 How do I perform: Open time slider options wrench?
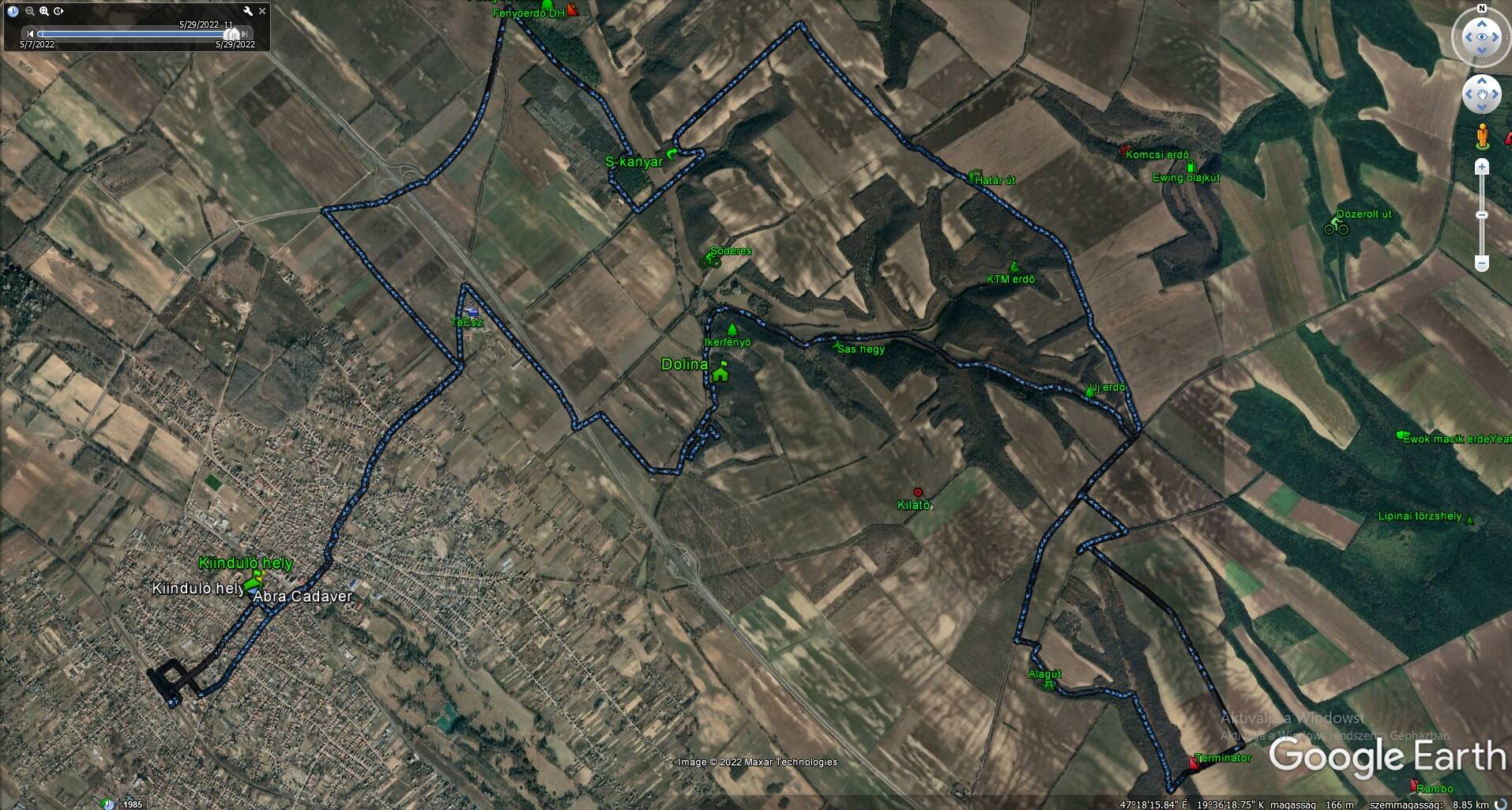tap(248, 11)
